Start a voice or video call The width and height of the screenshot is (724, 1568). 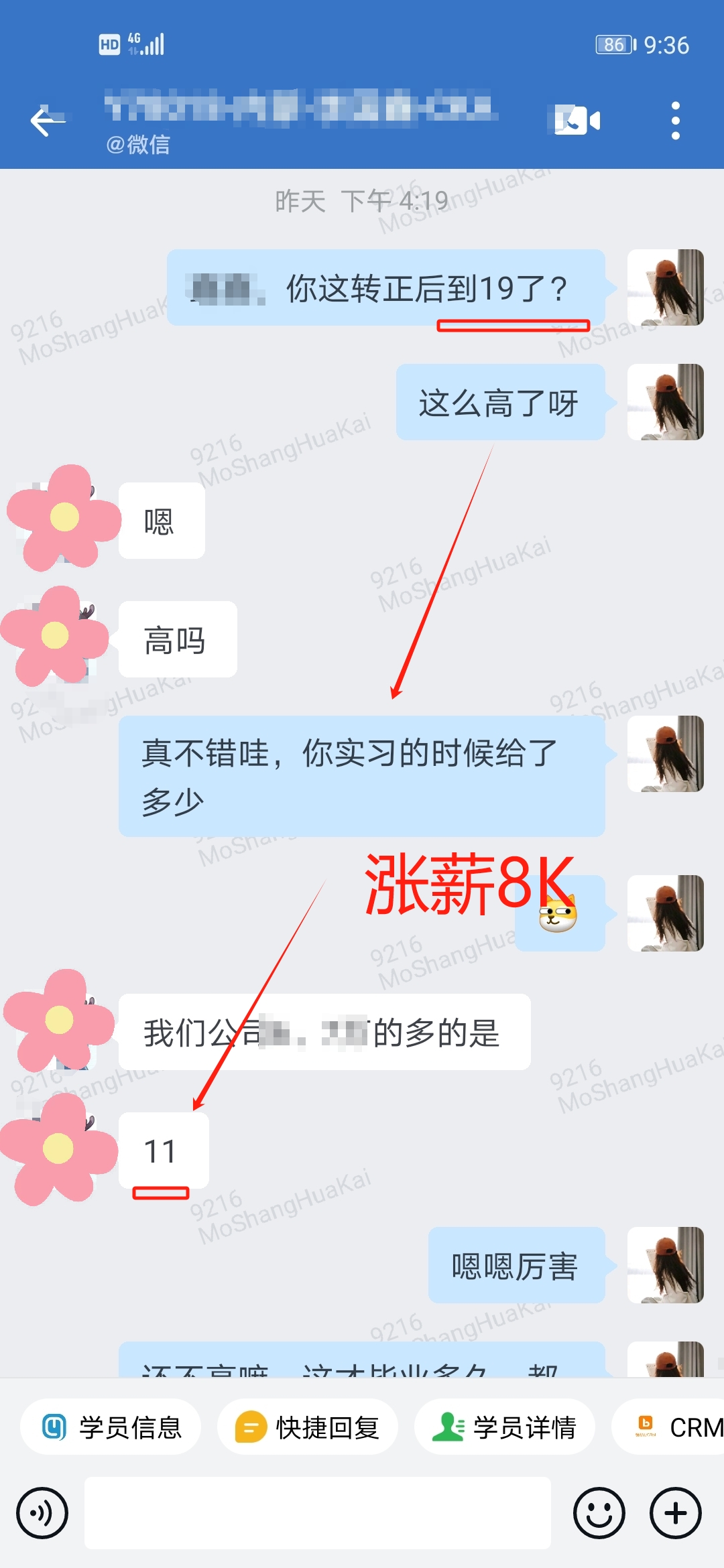coord(574,121)
